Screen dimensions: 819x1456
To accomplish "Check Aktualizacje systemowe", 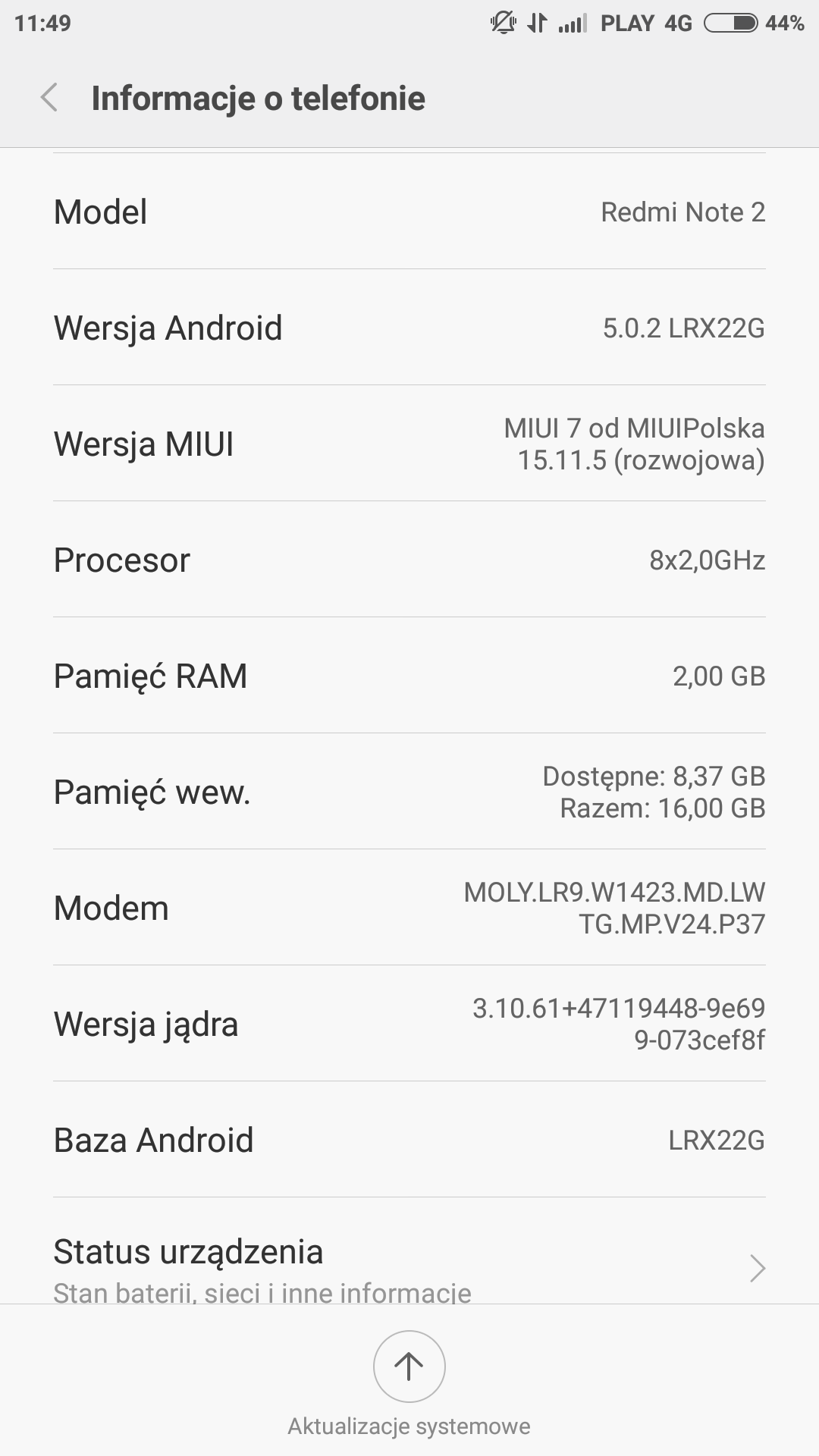I will click(x=409, y=1367).
